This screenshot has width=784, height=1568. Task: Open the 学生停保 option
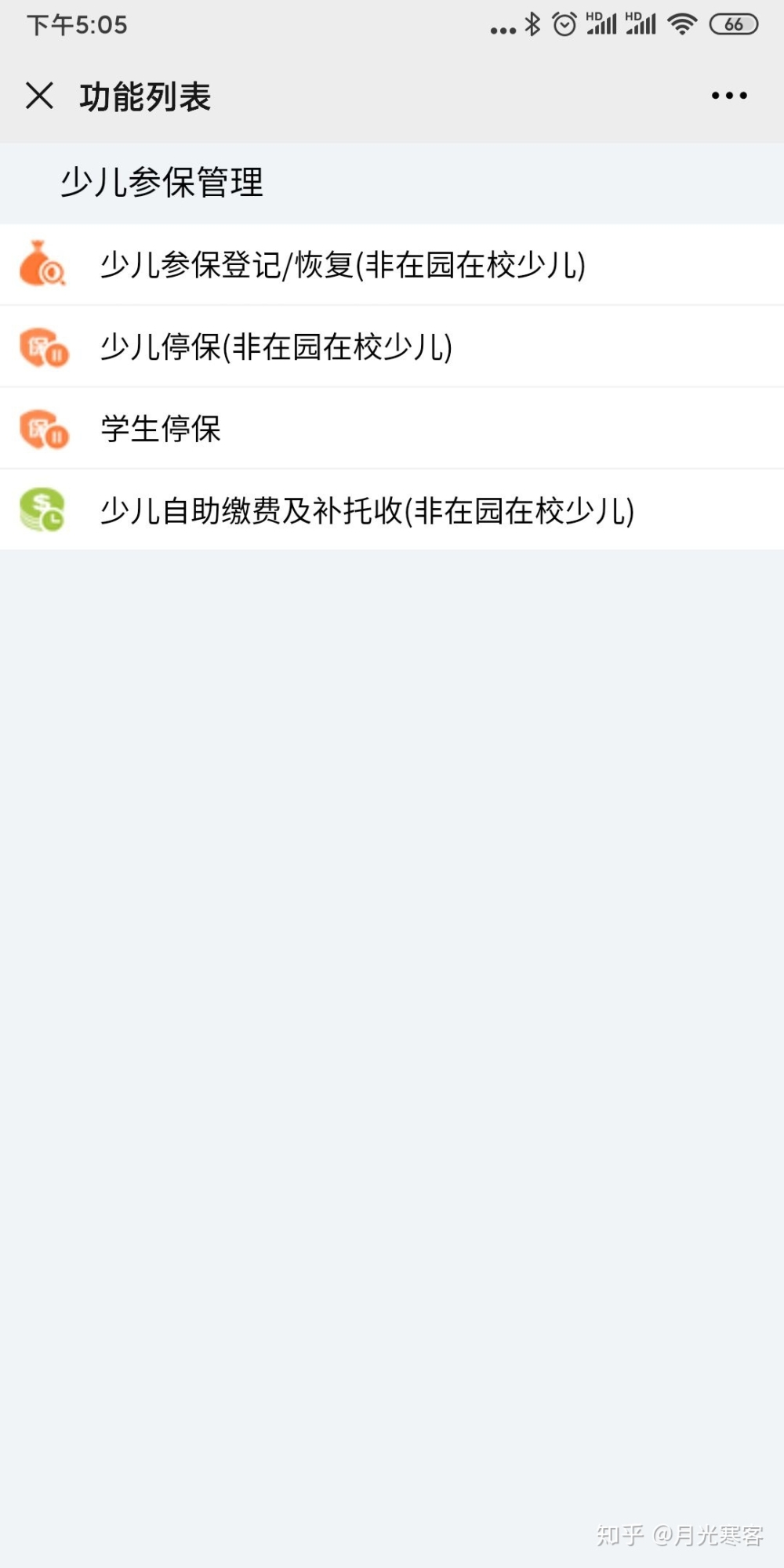(x=392, y=428)
